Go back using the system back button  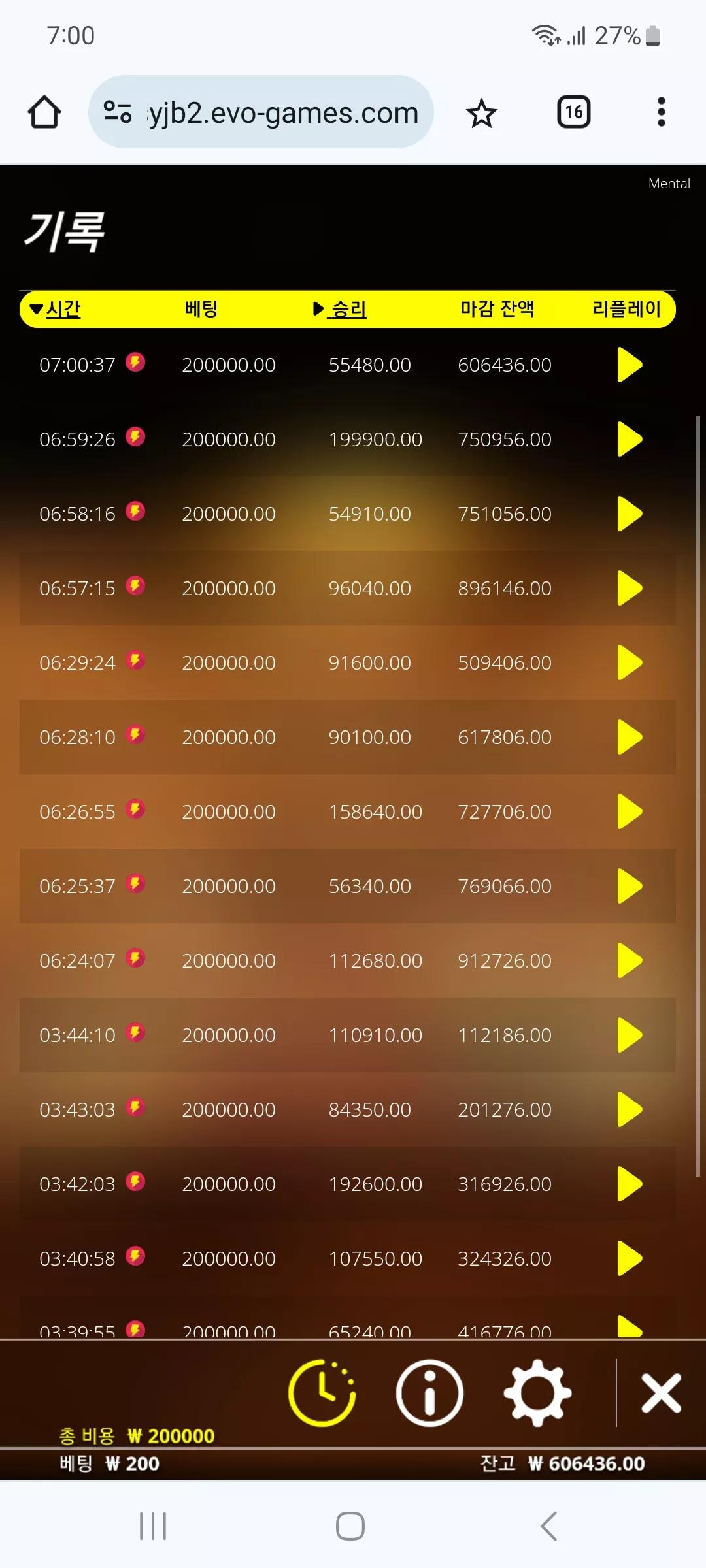coord(549,1526)
